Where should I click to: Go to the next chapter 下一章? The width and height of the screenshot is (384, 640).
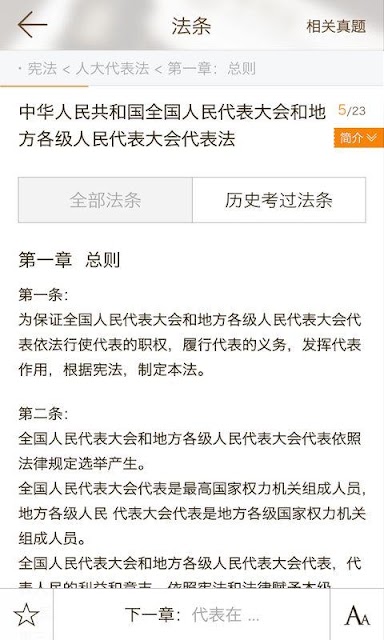pos(192,615)
